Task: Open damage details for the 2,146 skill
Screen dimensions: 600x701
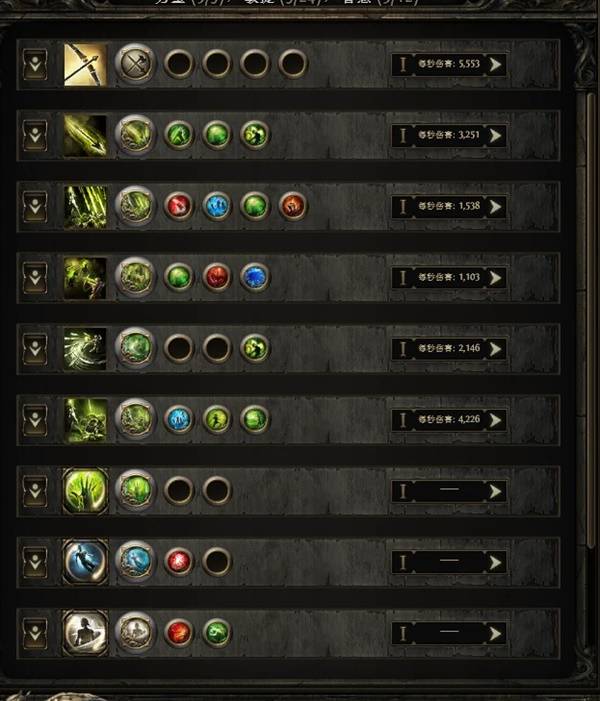Action: coord(495,348)
